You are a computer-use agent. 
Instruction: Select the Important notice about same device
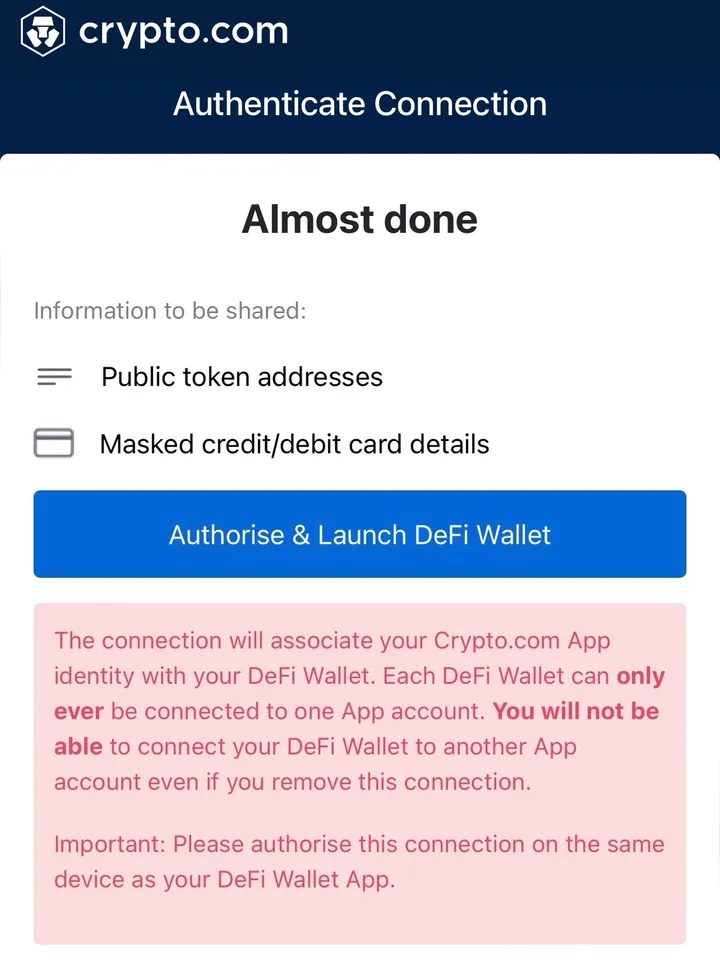(360, 861)
